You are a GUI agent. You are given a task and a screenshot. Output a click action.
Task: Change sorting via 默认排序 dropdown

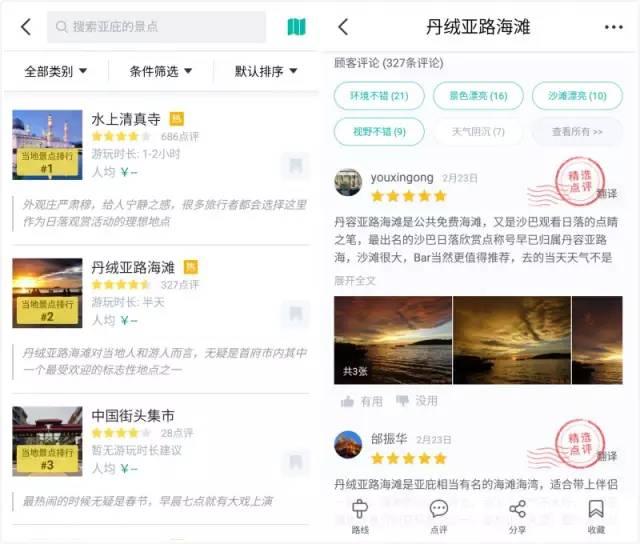click(x=266, y=71)
